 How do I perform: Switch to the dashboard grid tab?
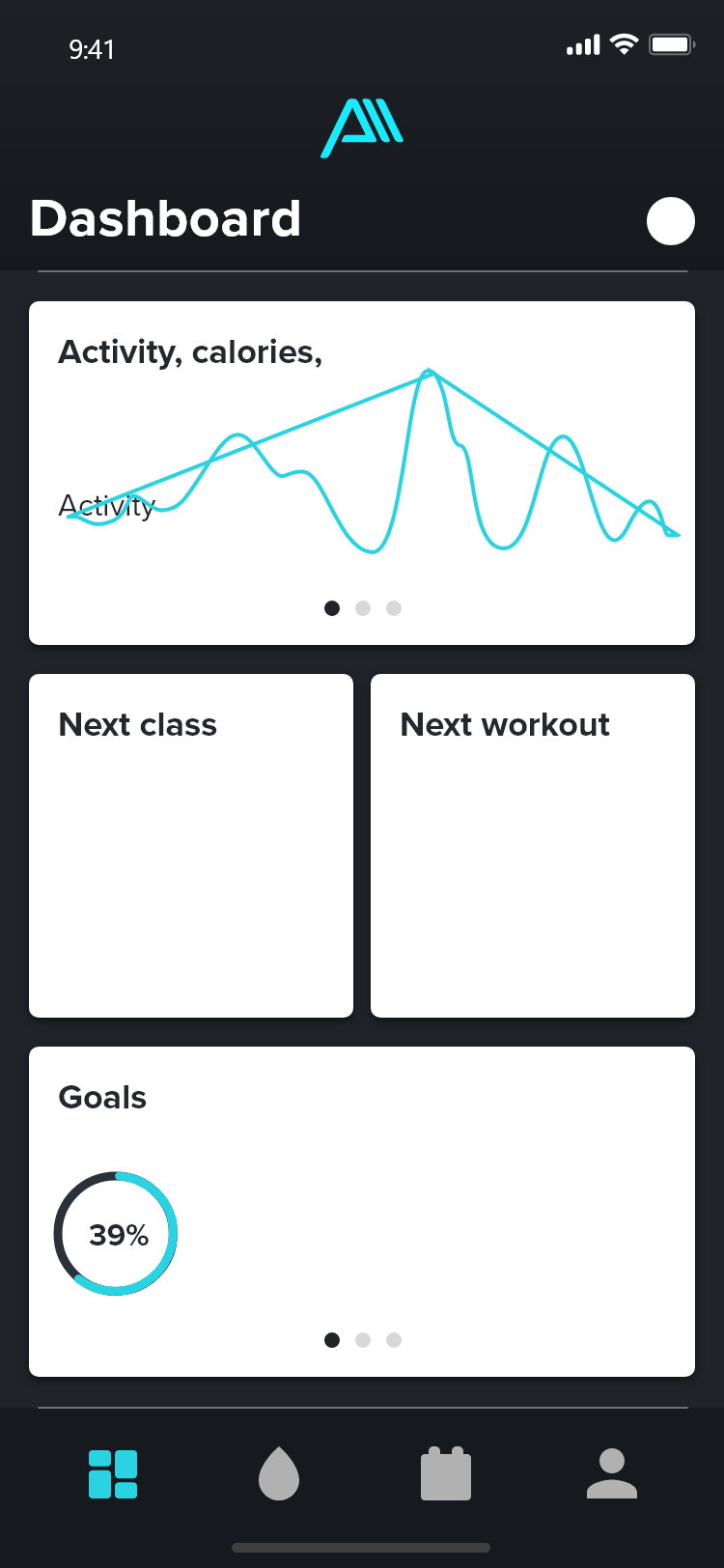pyautogui.click(x=113, y=1474)
